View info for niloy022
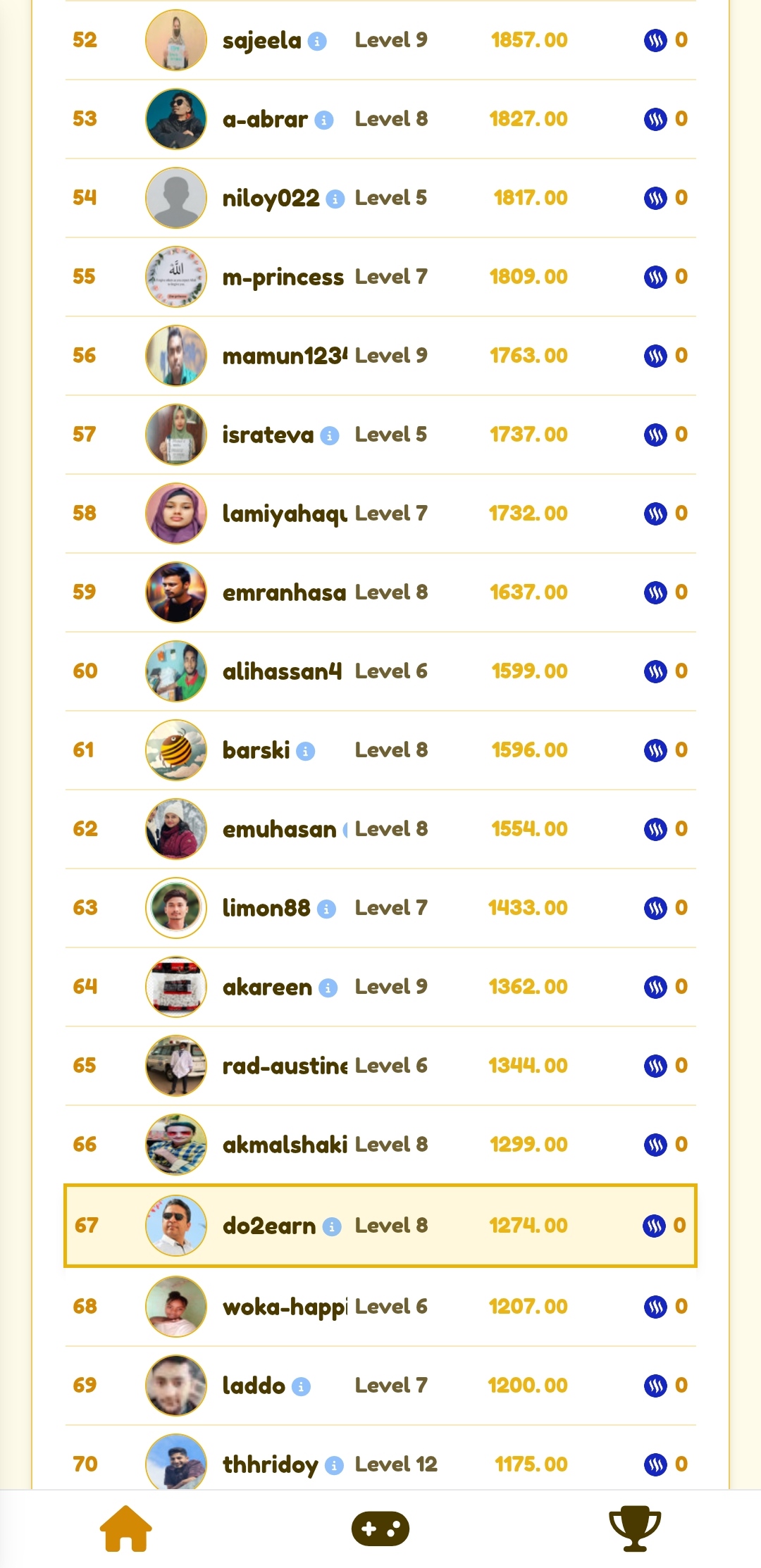The image size is (761, 1568). click(335, 199)
